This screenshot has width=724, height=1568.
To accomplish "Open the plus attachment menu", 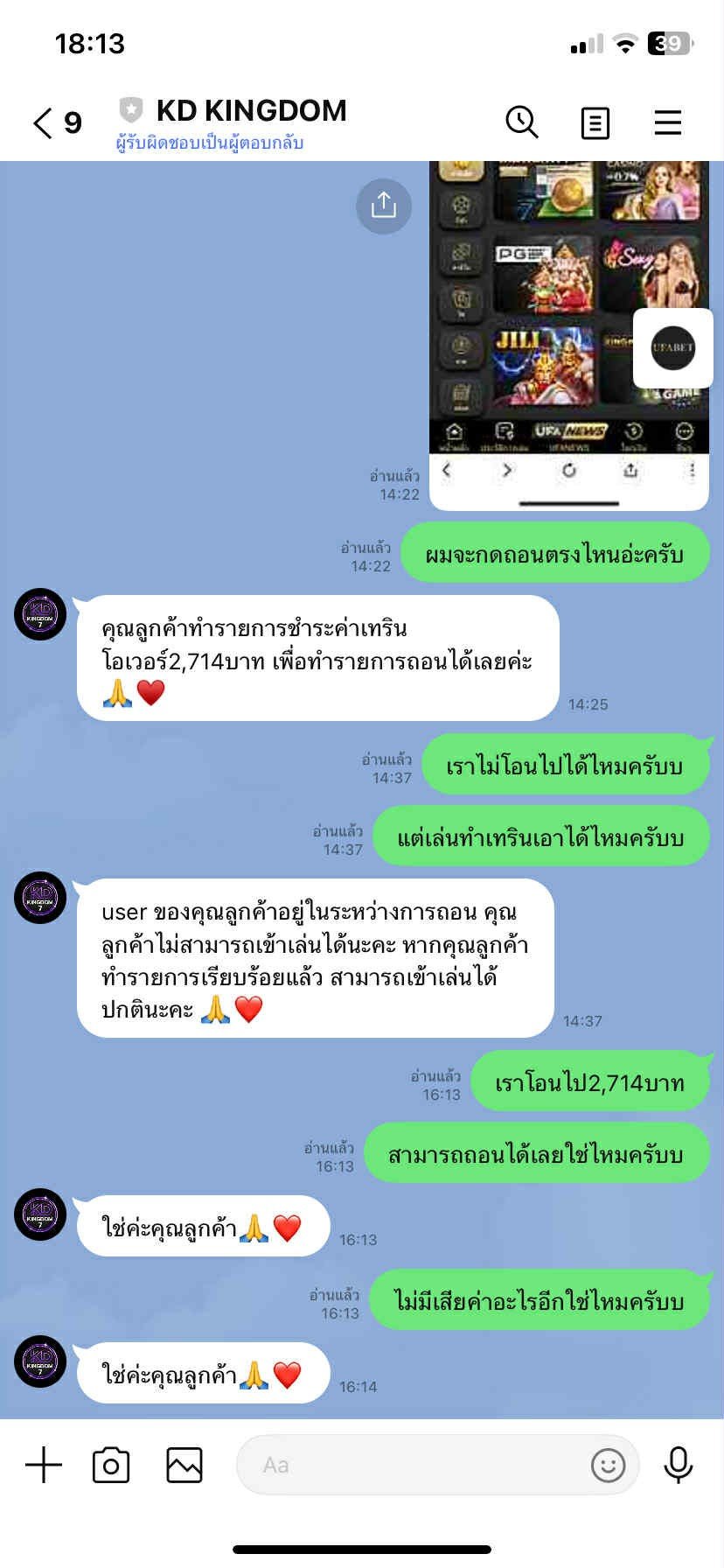I will [x=44, y=1465].
